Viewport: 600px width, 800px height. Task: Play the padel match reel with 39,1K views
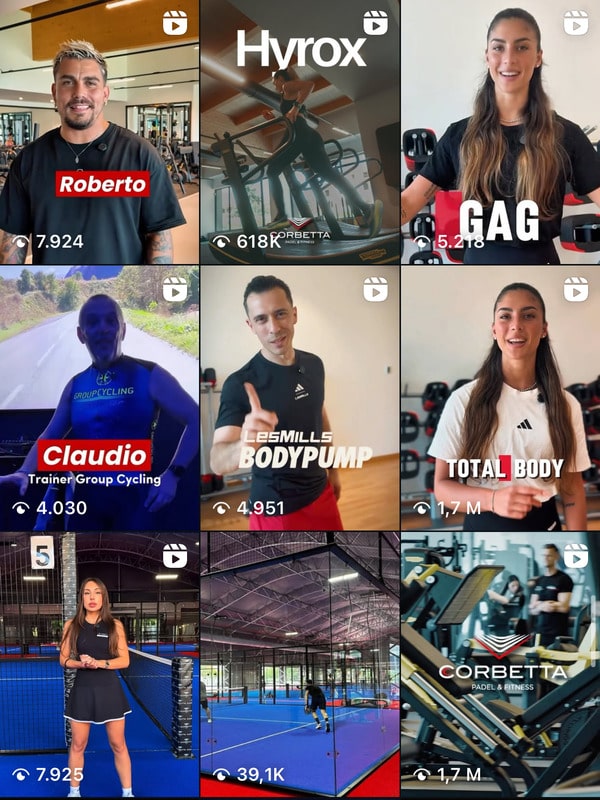300,665
